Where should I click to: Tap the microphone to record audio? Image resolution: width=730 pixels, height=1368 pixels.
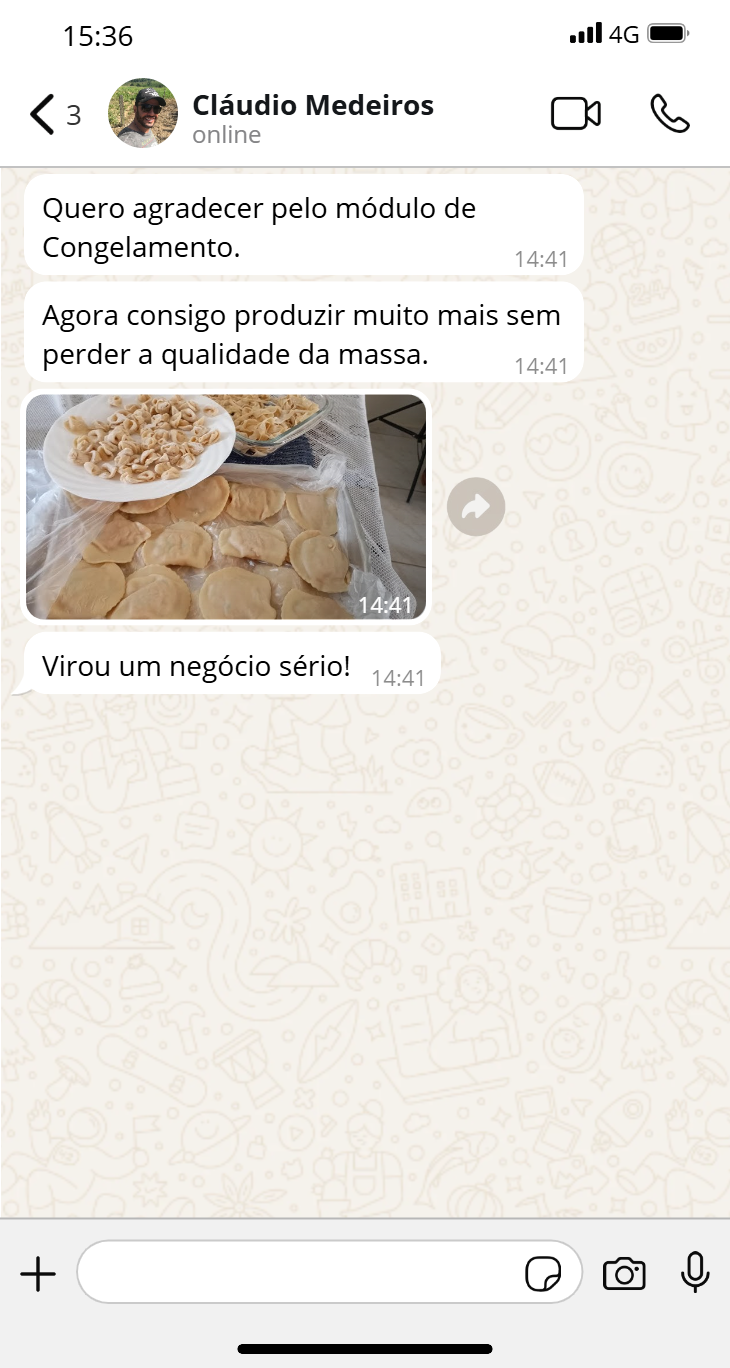pos(695,1273)
